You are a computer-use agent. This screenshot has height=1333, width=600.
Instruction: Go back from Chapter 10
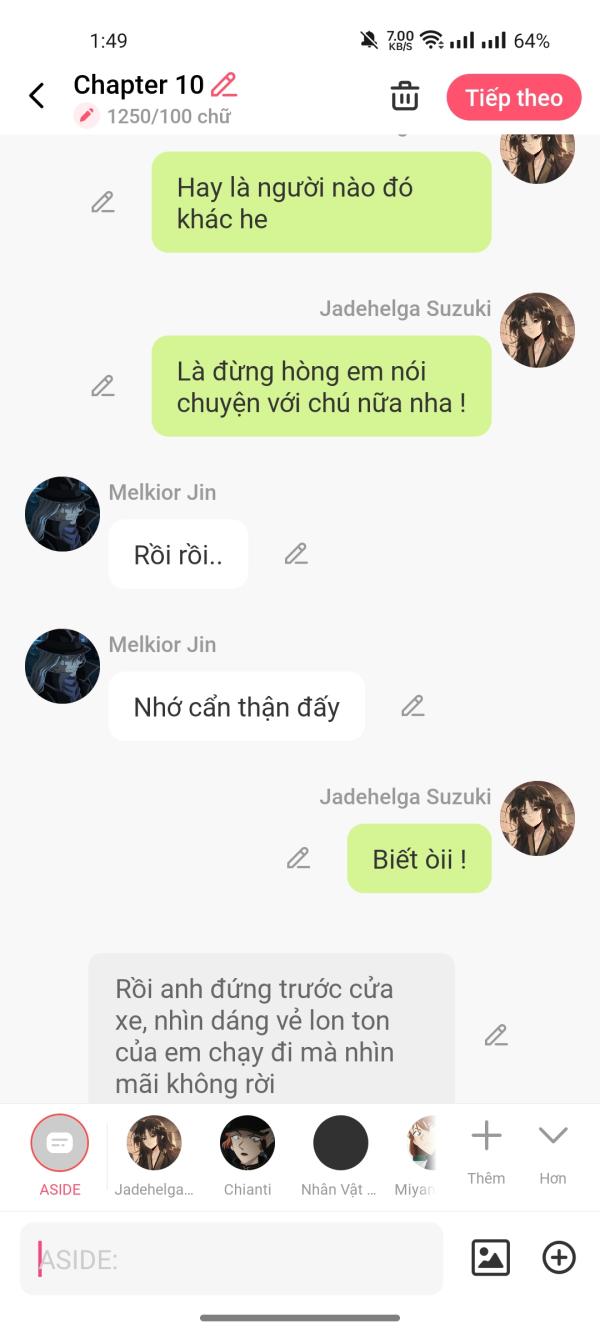[x=37, y=96]
